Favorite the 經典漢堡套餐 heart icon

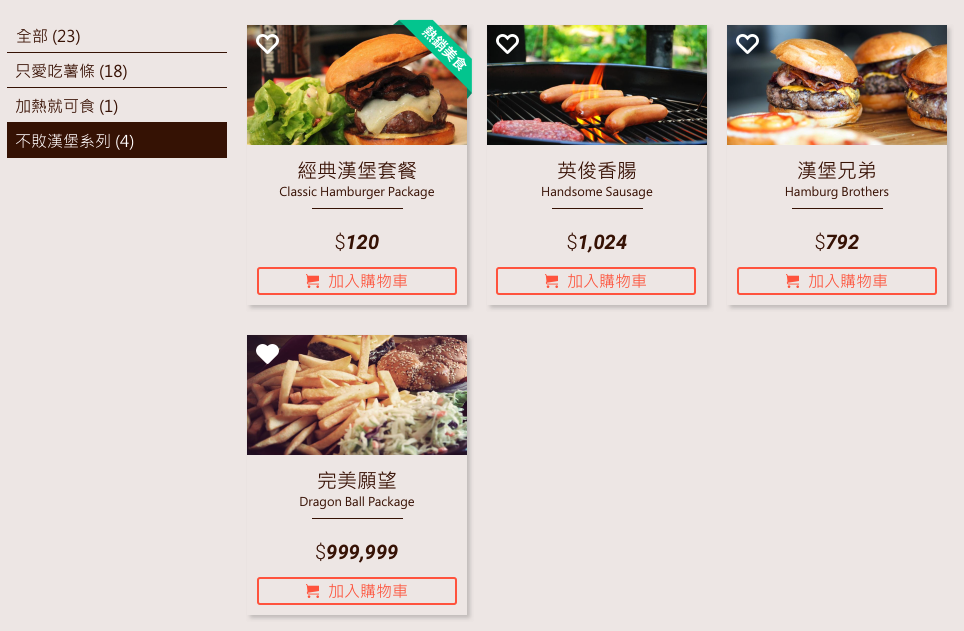(267, 44)
